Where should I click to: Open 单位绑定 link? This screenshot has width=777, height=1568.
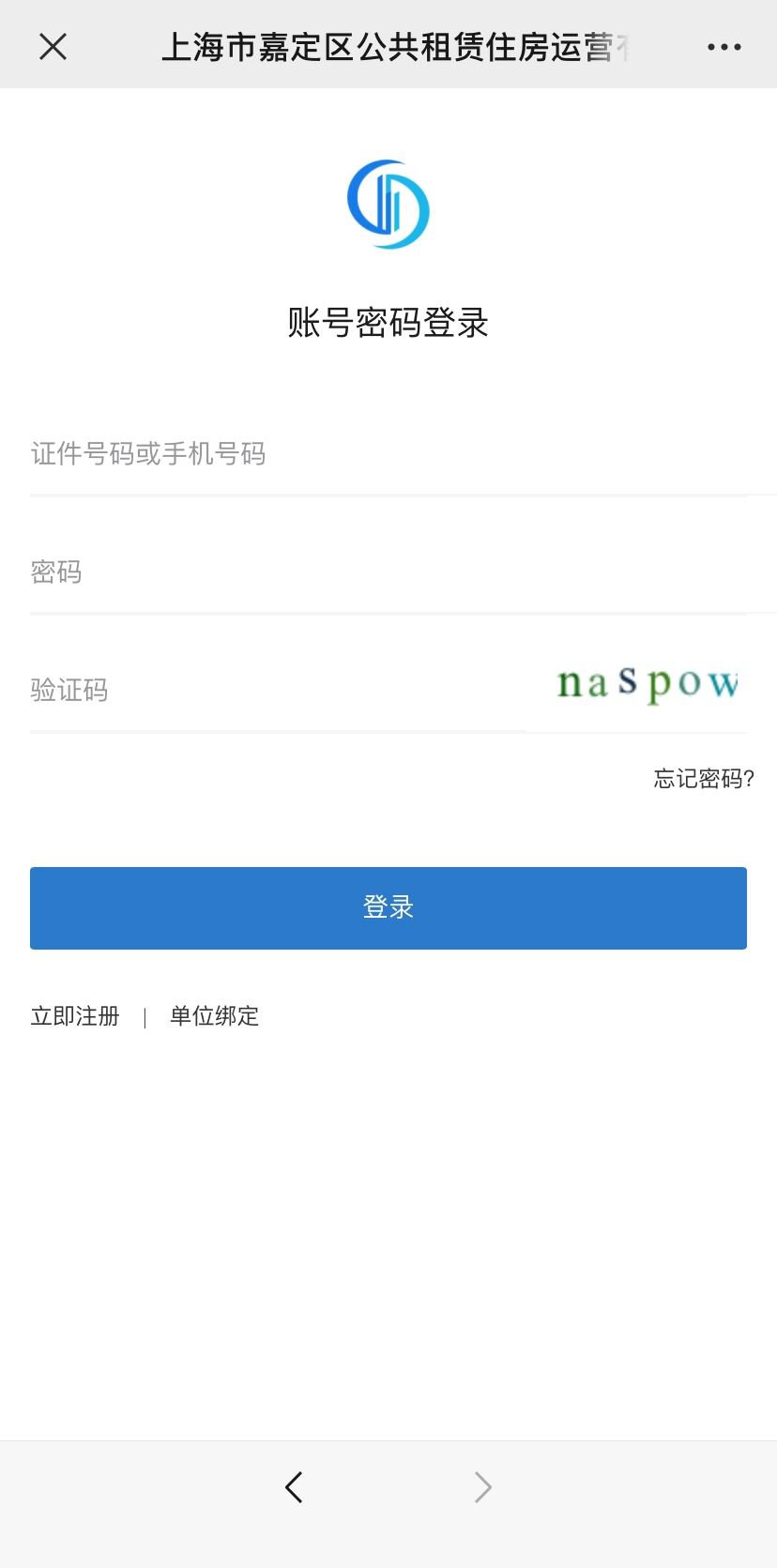(x=214, y=1016)
